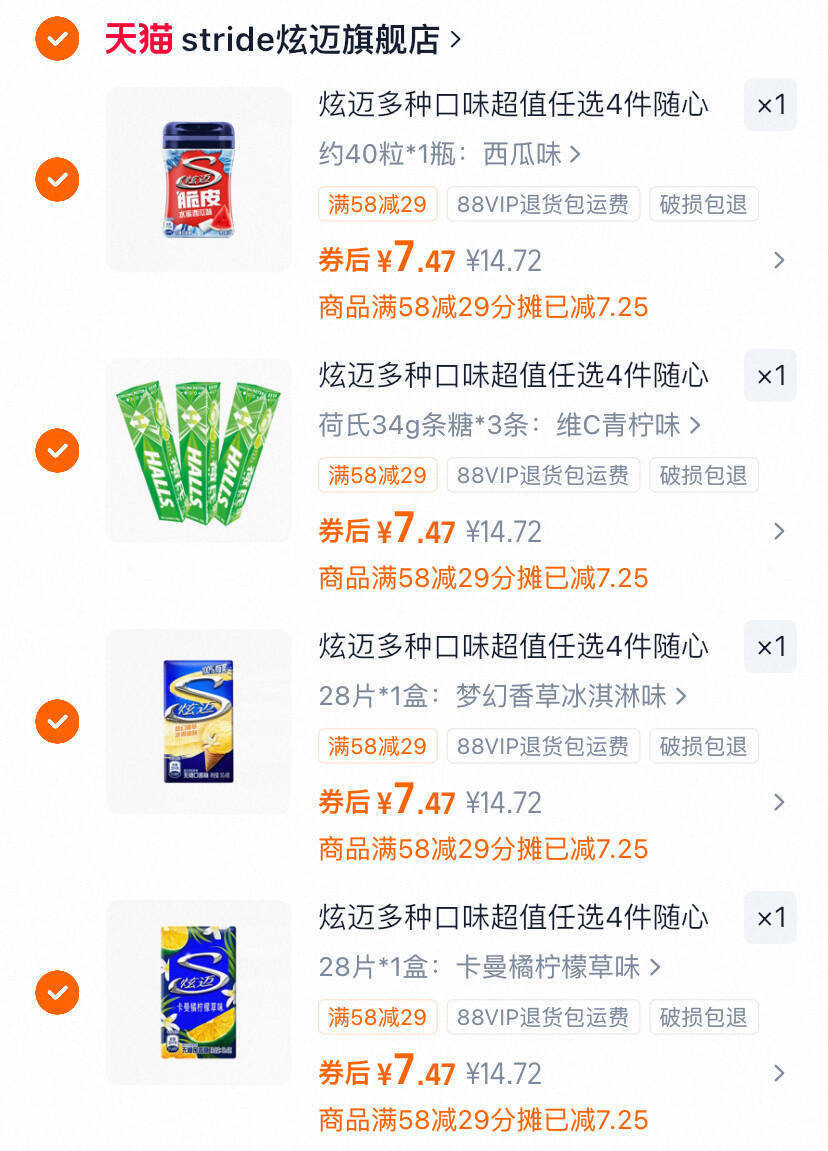Deselect the 维C青柠味 Halls item
Viewport: 828px width, 1151px height.
point(57,450)
